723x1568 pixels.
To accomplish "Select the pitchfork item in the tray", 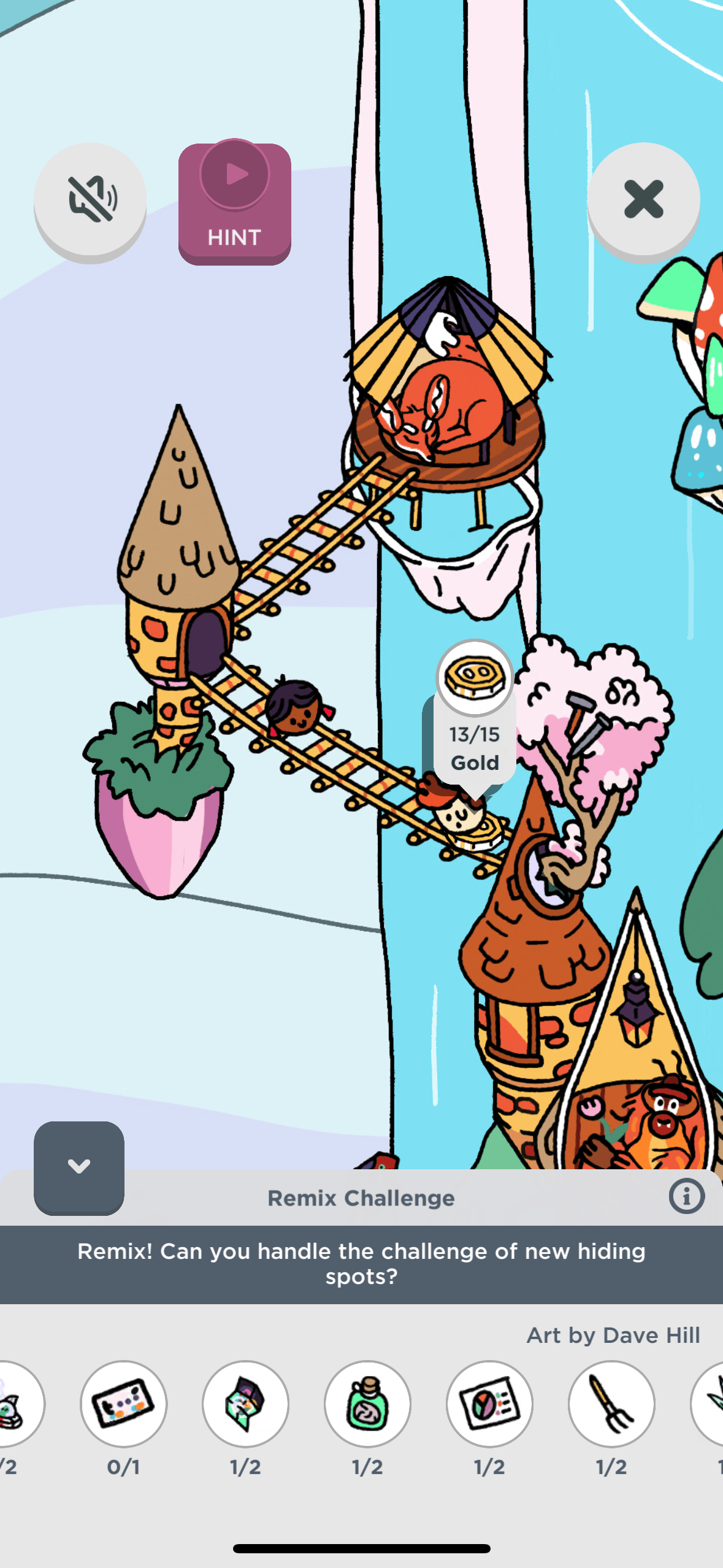I will click(x=611, y=1404).
